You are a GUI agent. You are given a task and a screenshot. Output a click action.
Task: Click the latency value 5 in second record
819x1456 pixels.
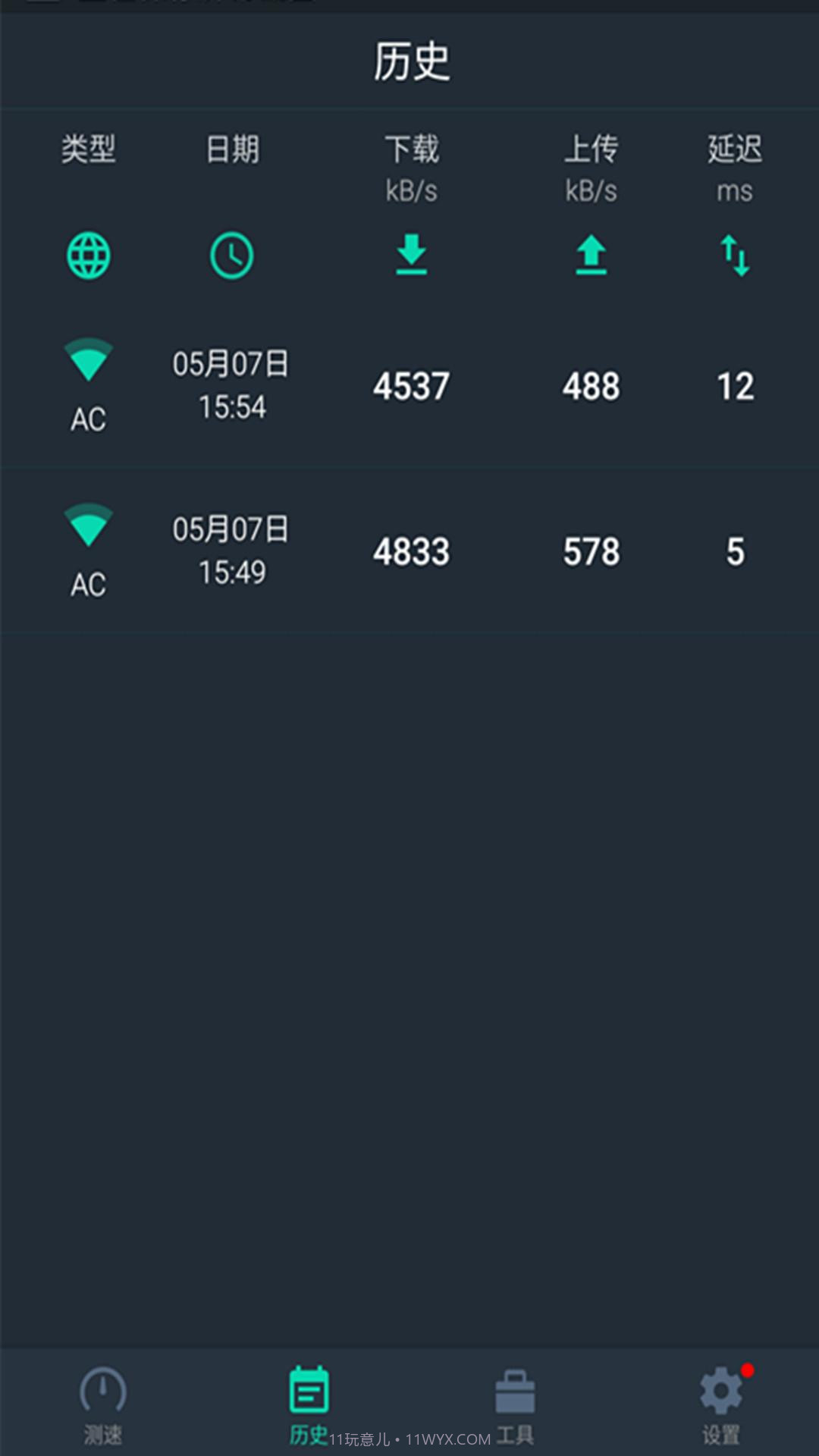click(735, 552)
